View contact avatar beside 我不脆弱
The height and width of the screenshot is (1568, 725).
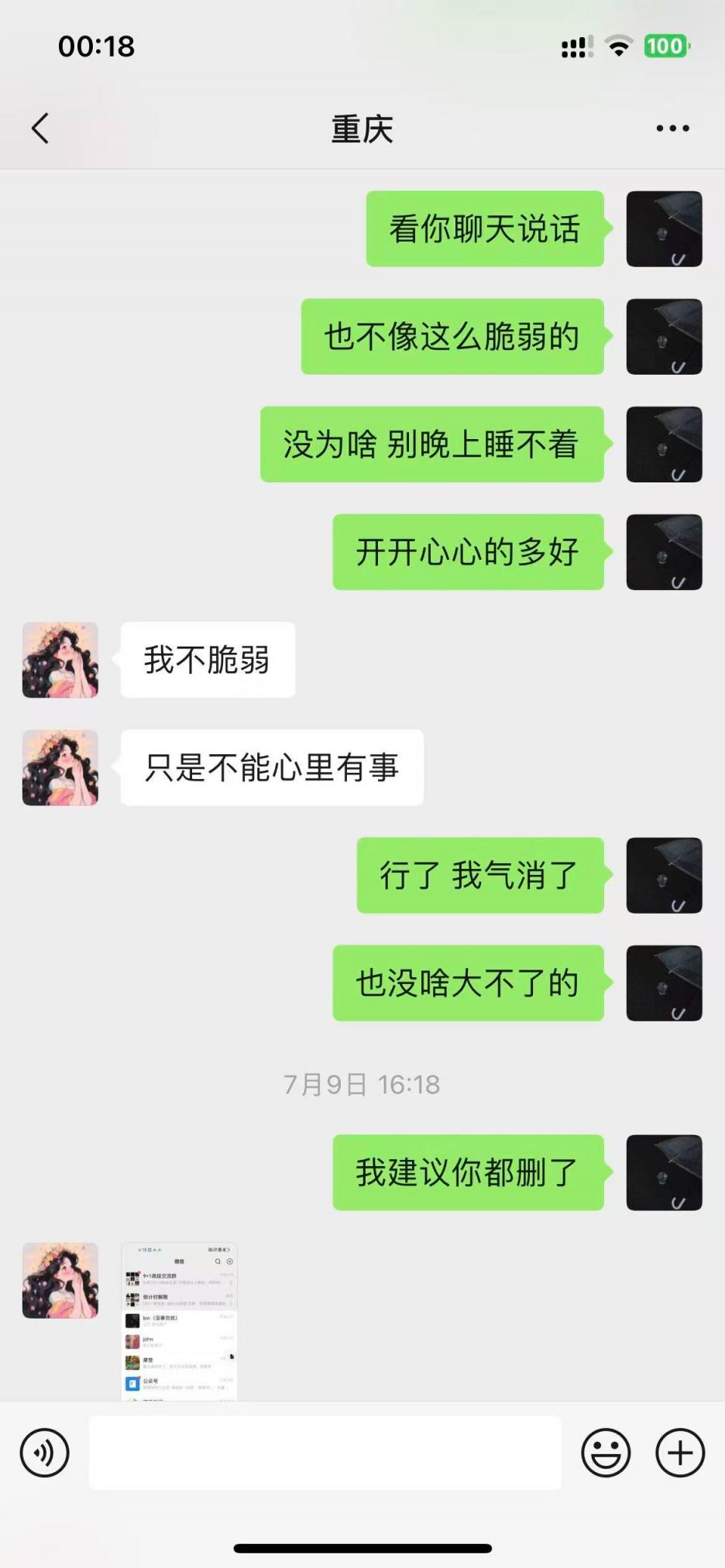60,660
